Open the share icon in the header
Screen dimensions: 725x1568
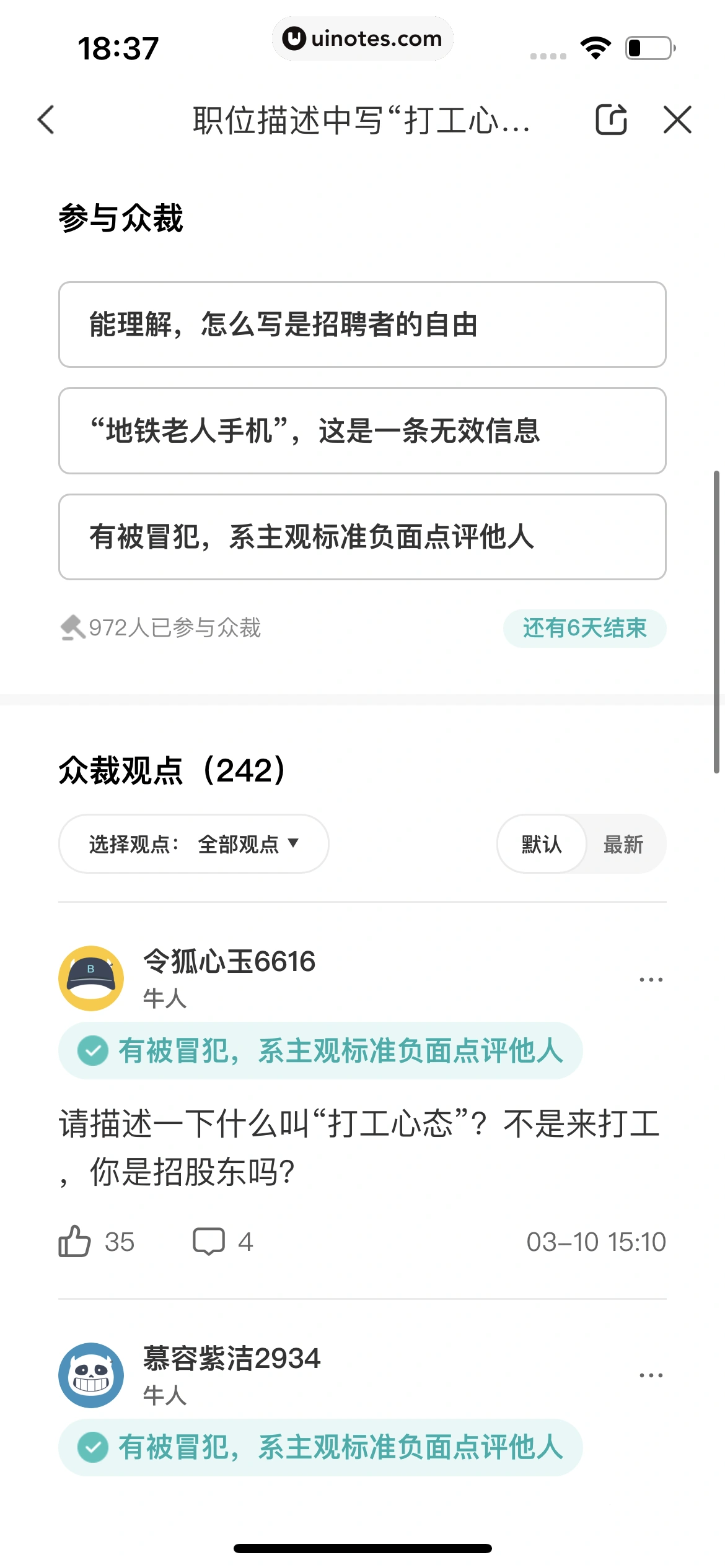coord(611,120)
